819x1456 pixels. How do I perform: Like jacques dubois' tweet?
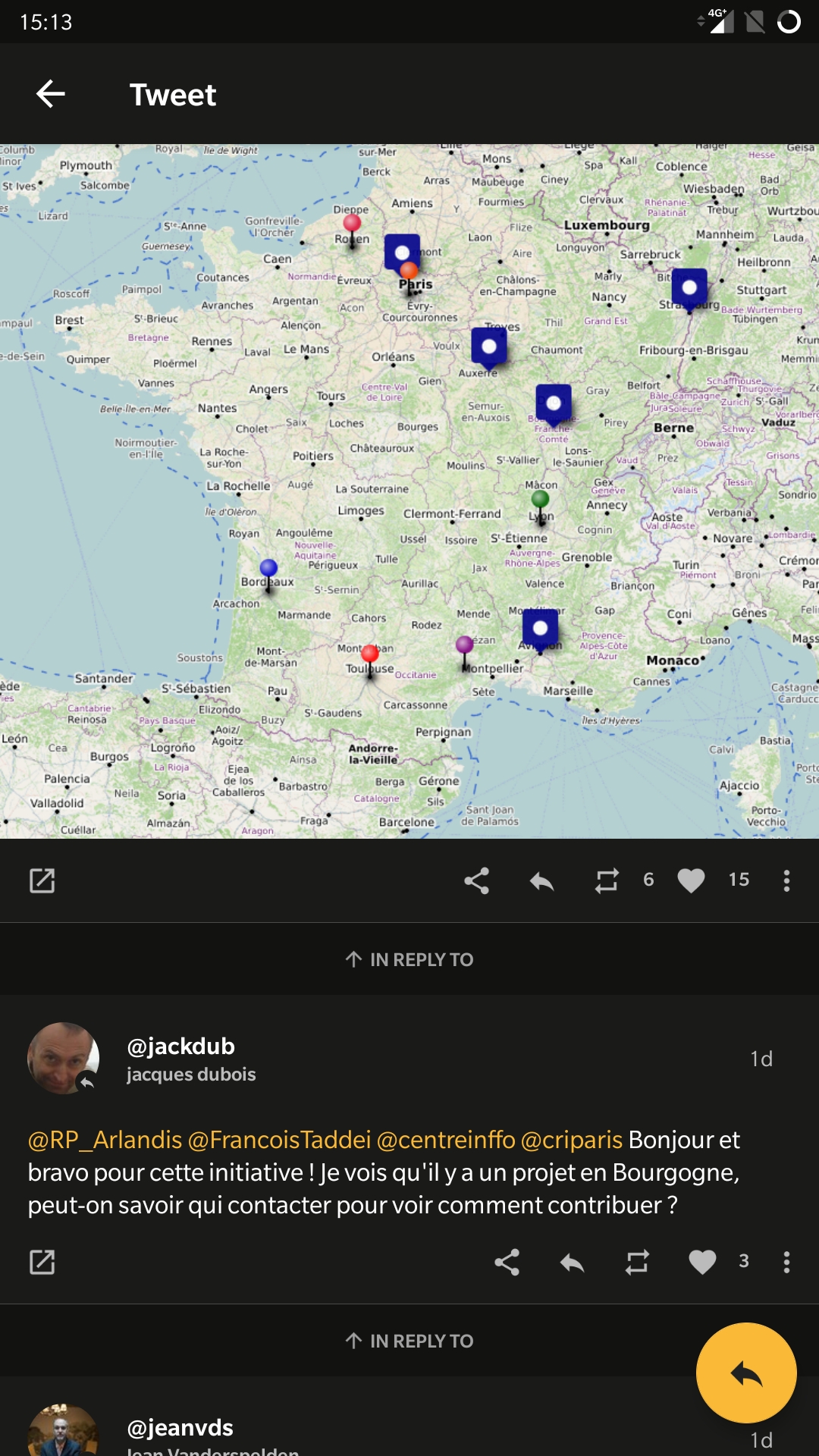(702, 1262)
